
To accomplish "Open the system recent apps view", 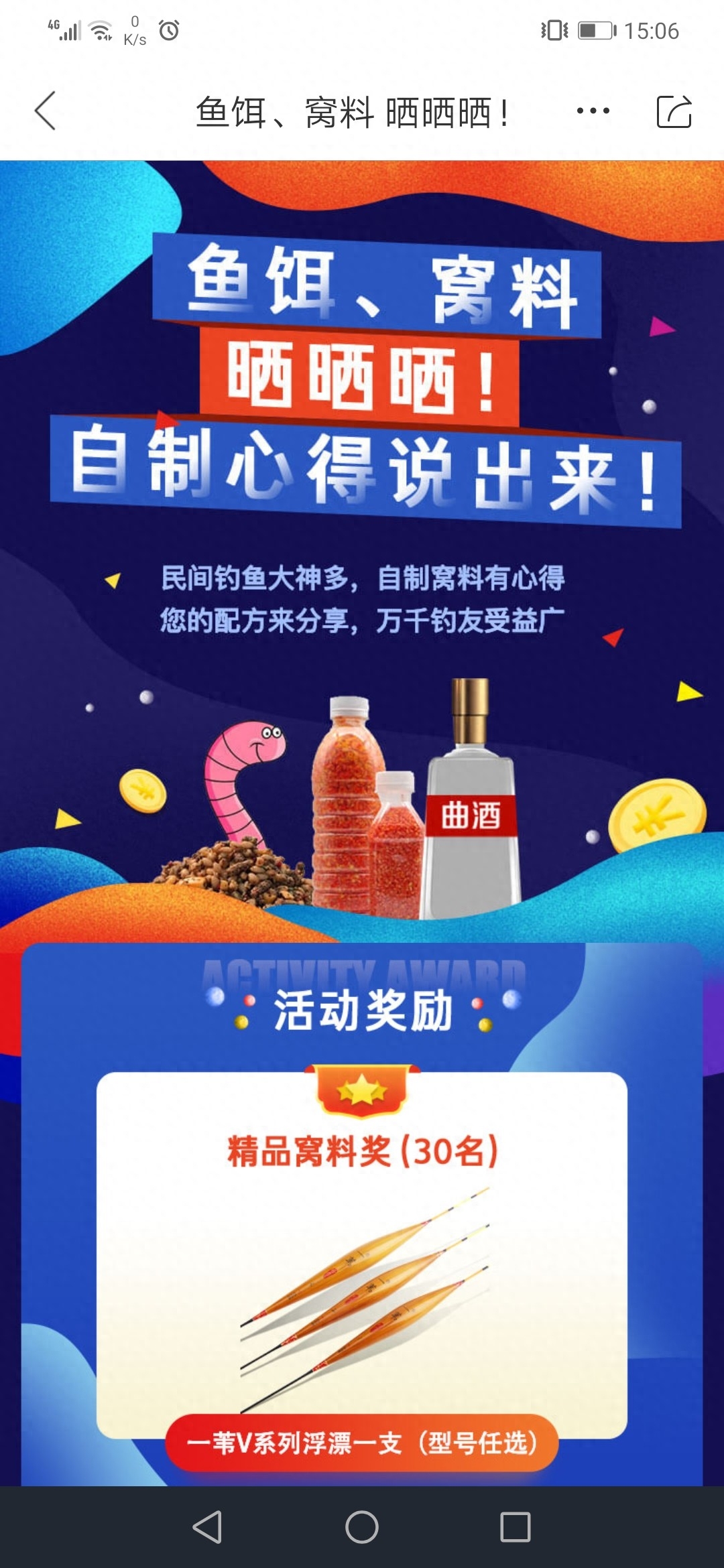I will 516,1527.
